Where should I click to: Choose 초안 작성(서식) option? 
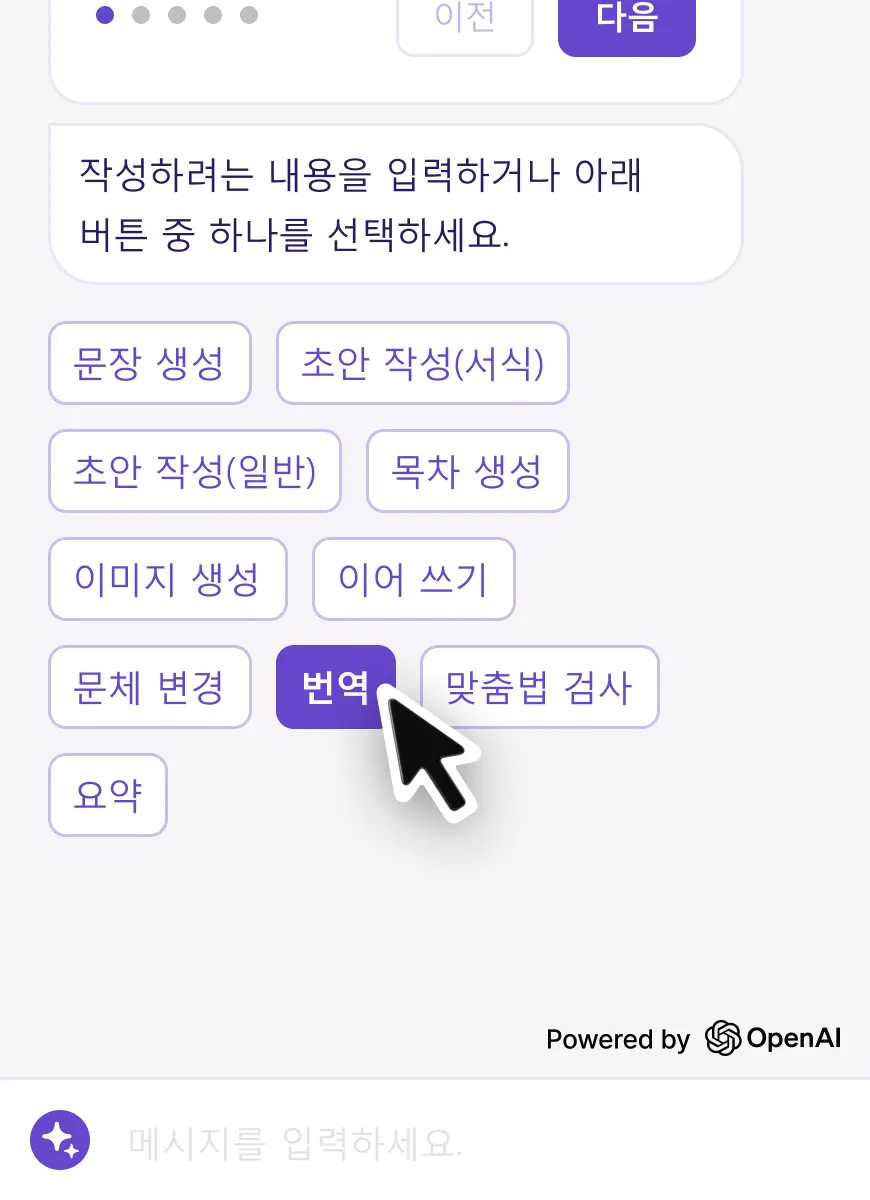pos(422,363)
